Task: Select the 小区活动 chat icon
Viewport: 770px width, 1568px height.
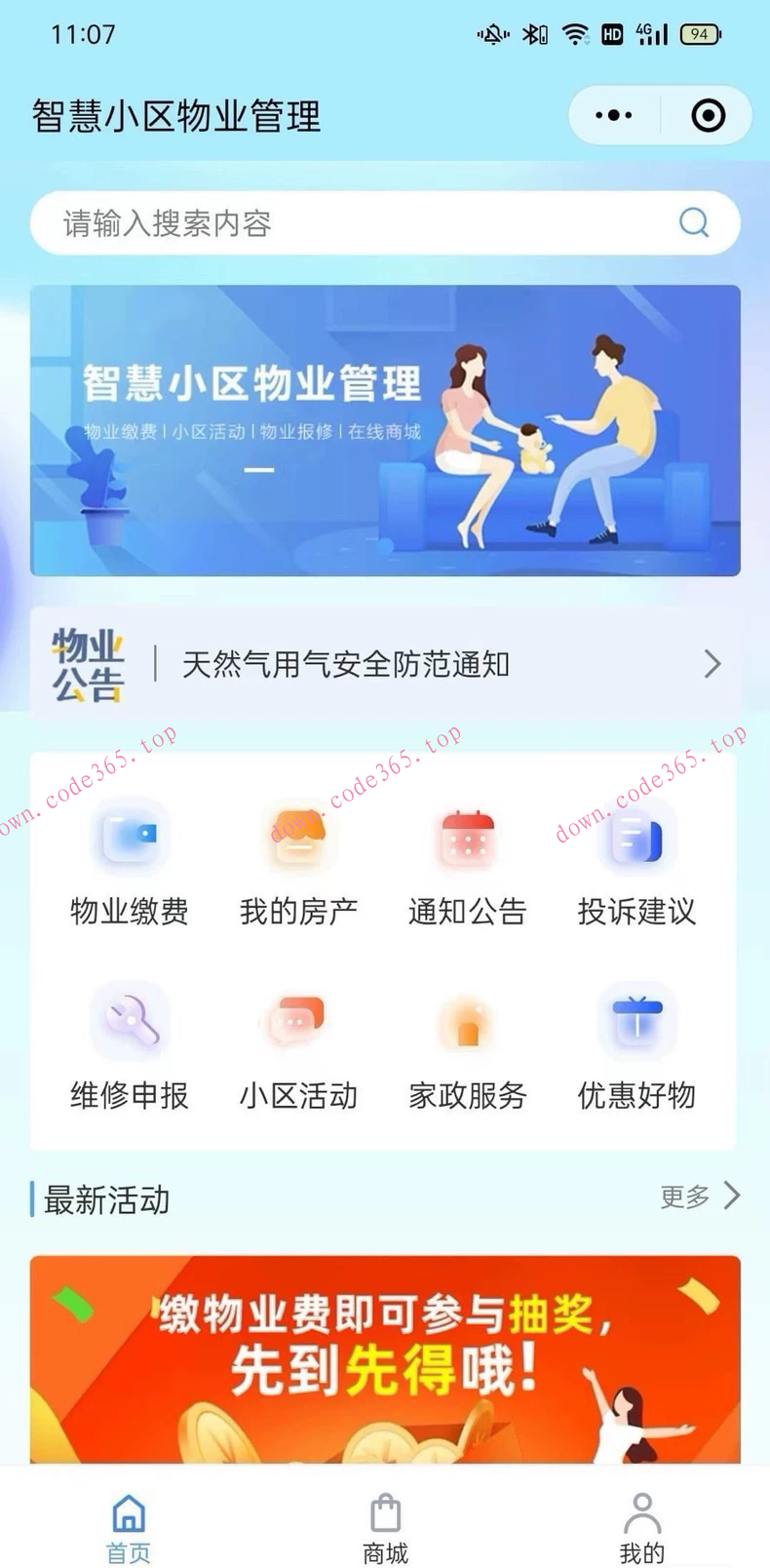Action: click(x=297, y=1019)
